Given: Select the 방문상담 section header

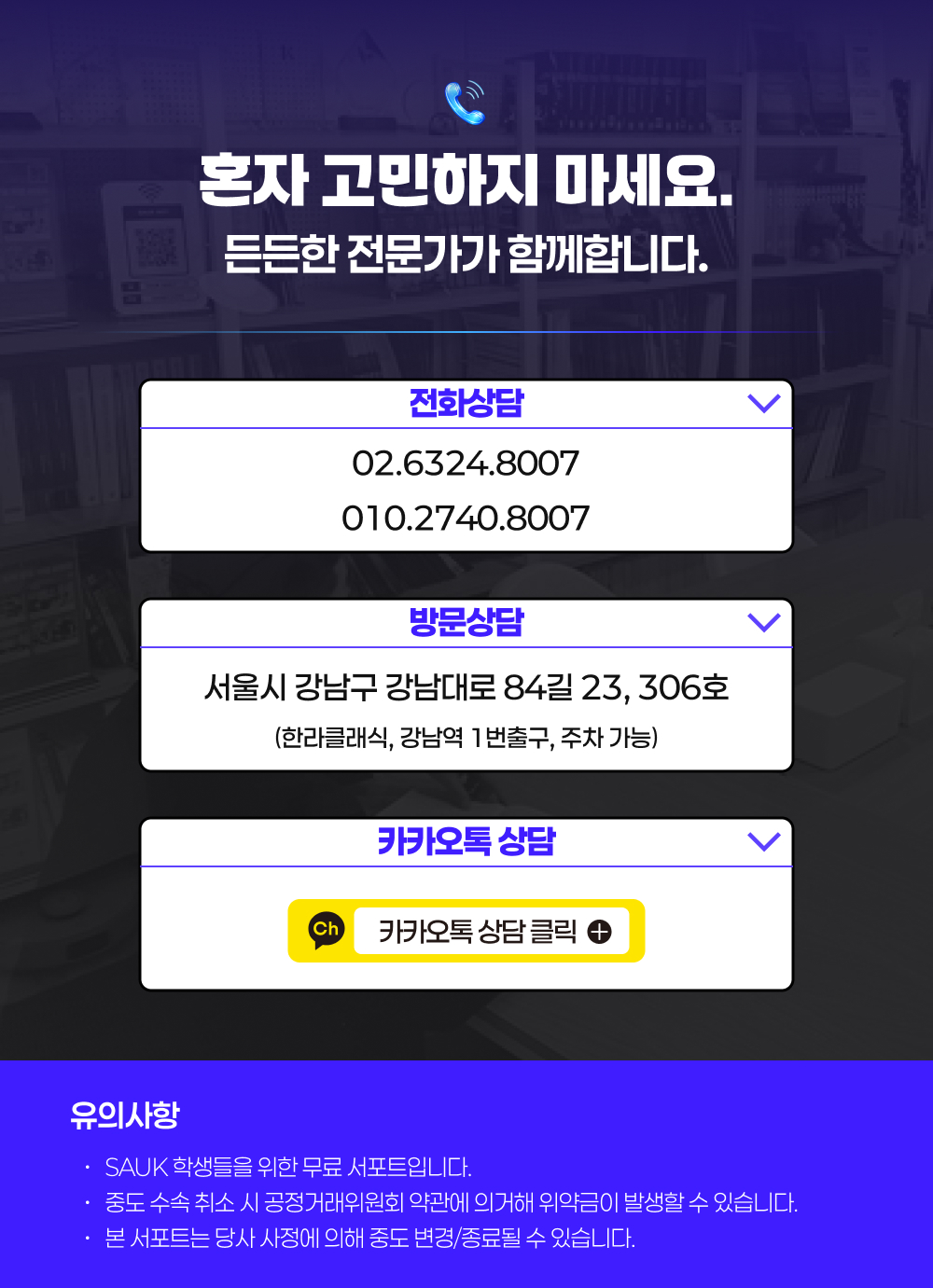Looking at the screenshot, I should click(x=466, y=624).
